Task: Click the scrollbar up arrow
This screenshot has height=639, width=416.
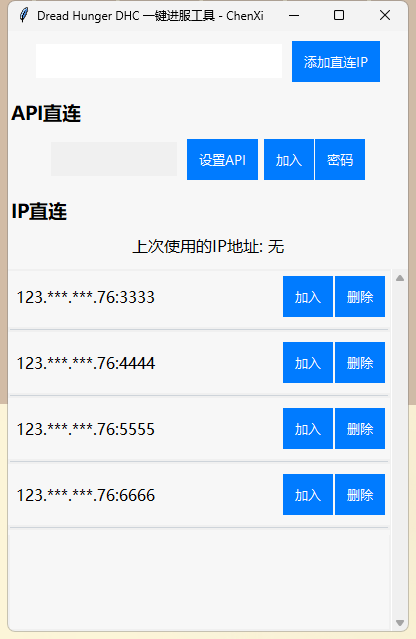Action: coord(400,278)
